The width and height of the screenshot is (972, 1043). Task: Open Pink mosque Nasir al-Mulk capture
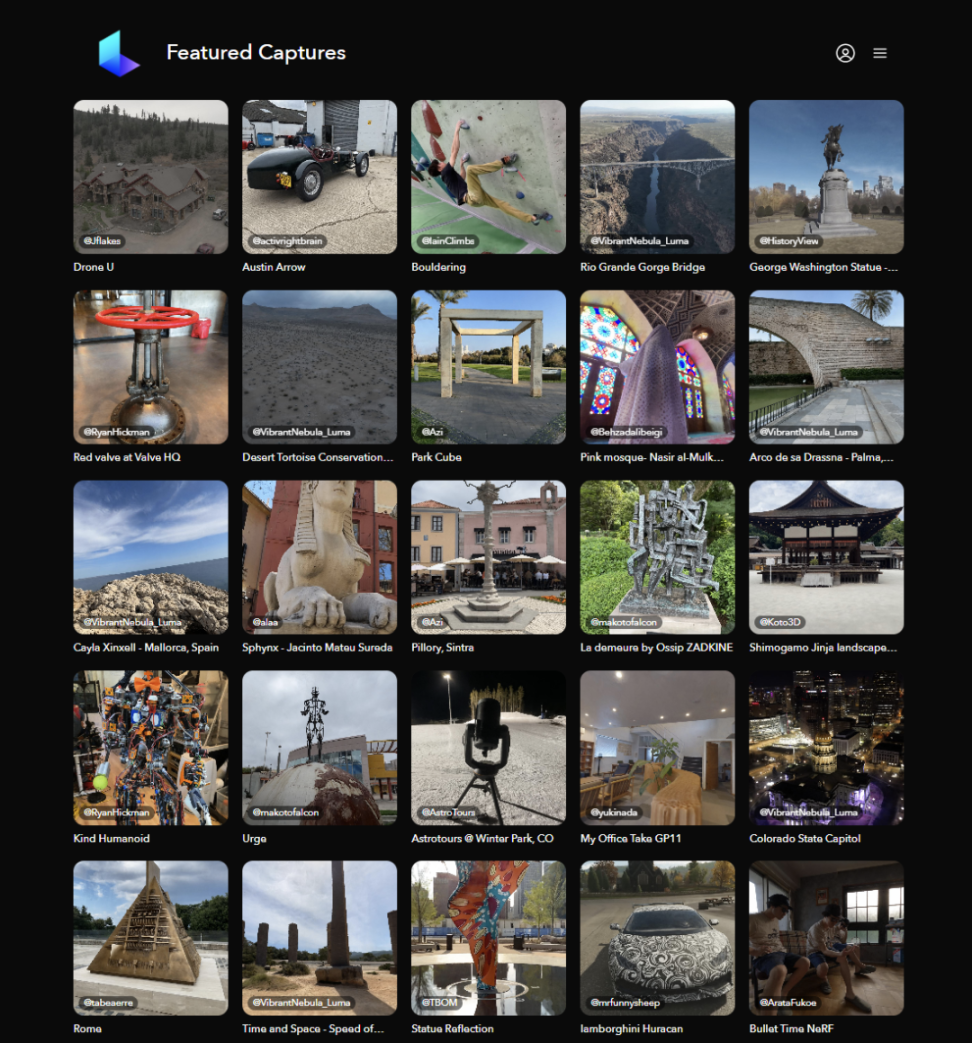tap(657, 367)
